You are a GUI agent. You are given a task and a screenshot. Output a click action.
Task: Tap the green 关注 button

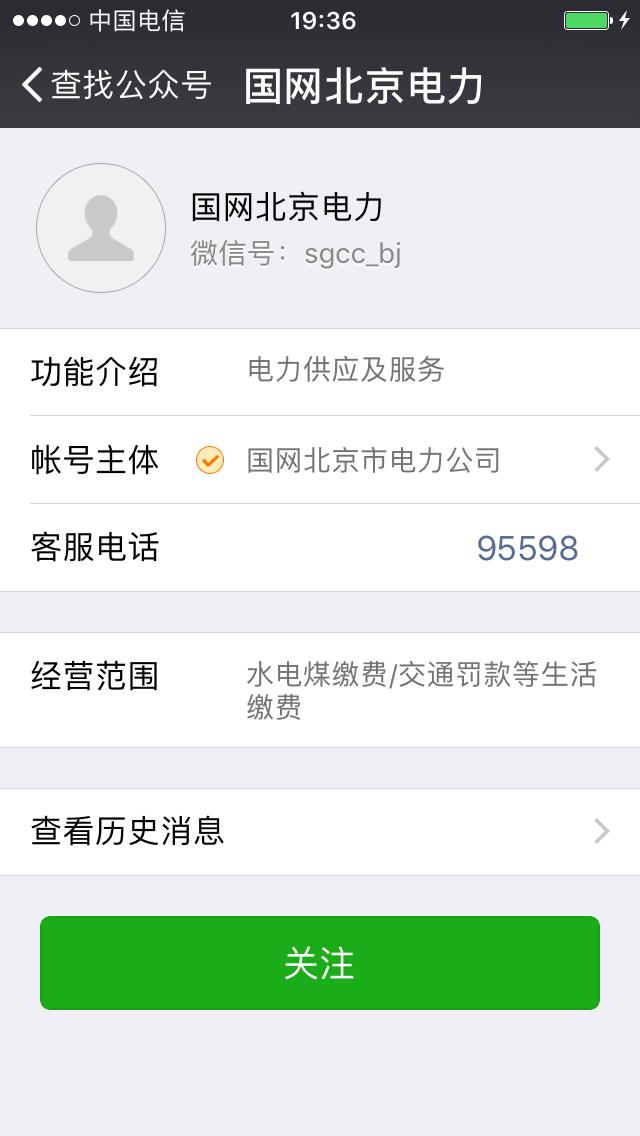coord(320,963)
